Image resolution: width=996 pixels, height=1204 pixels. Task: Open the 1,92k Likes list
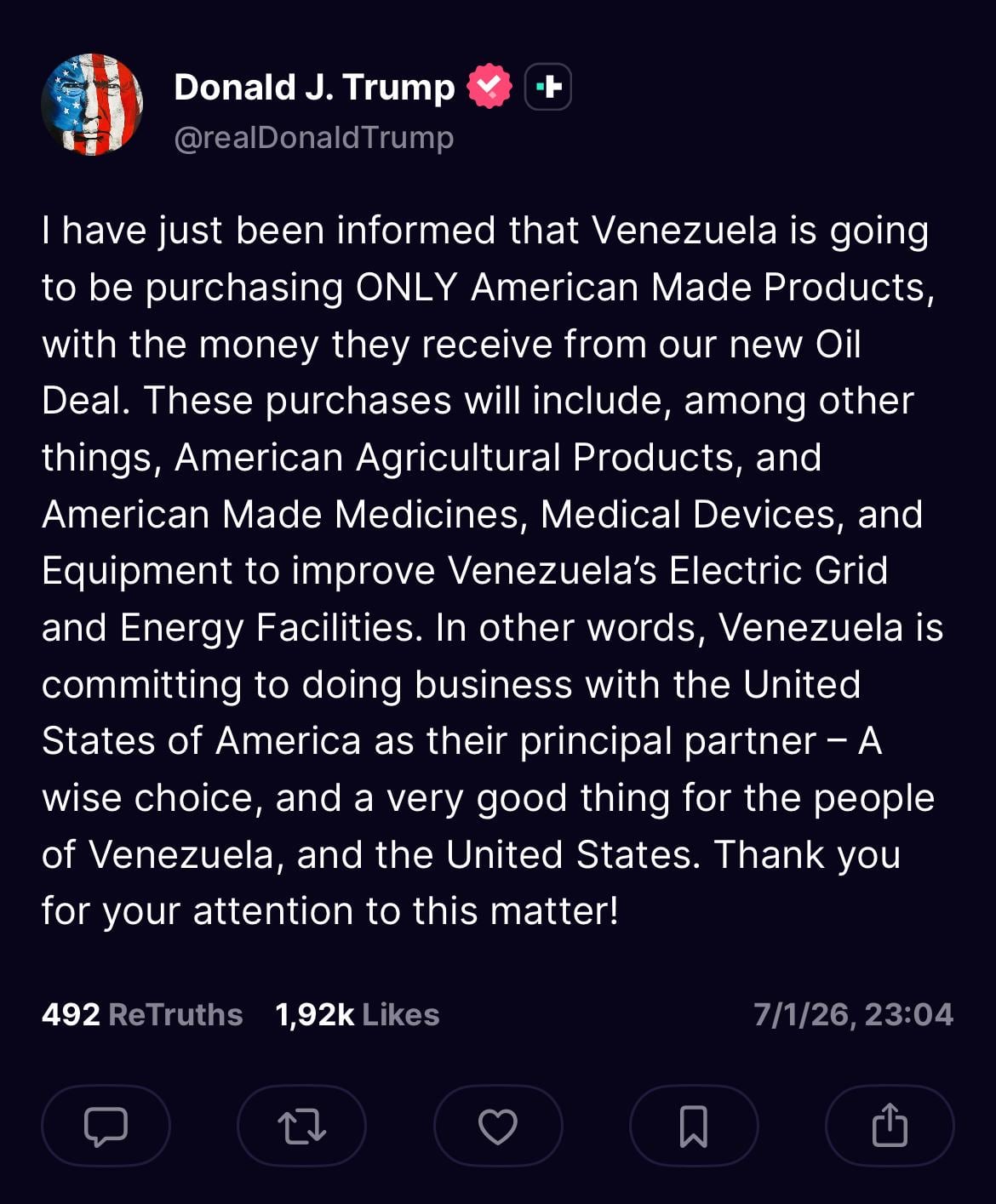tap(356, 1014)
